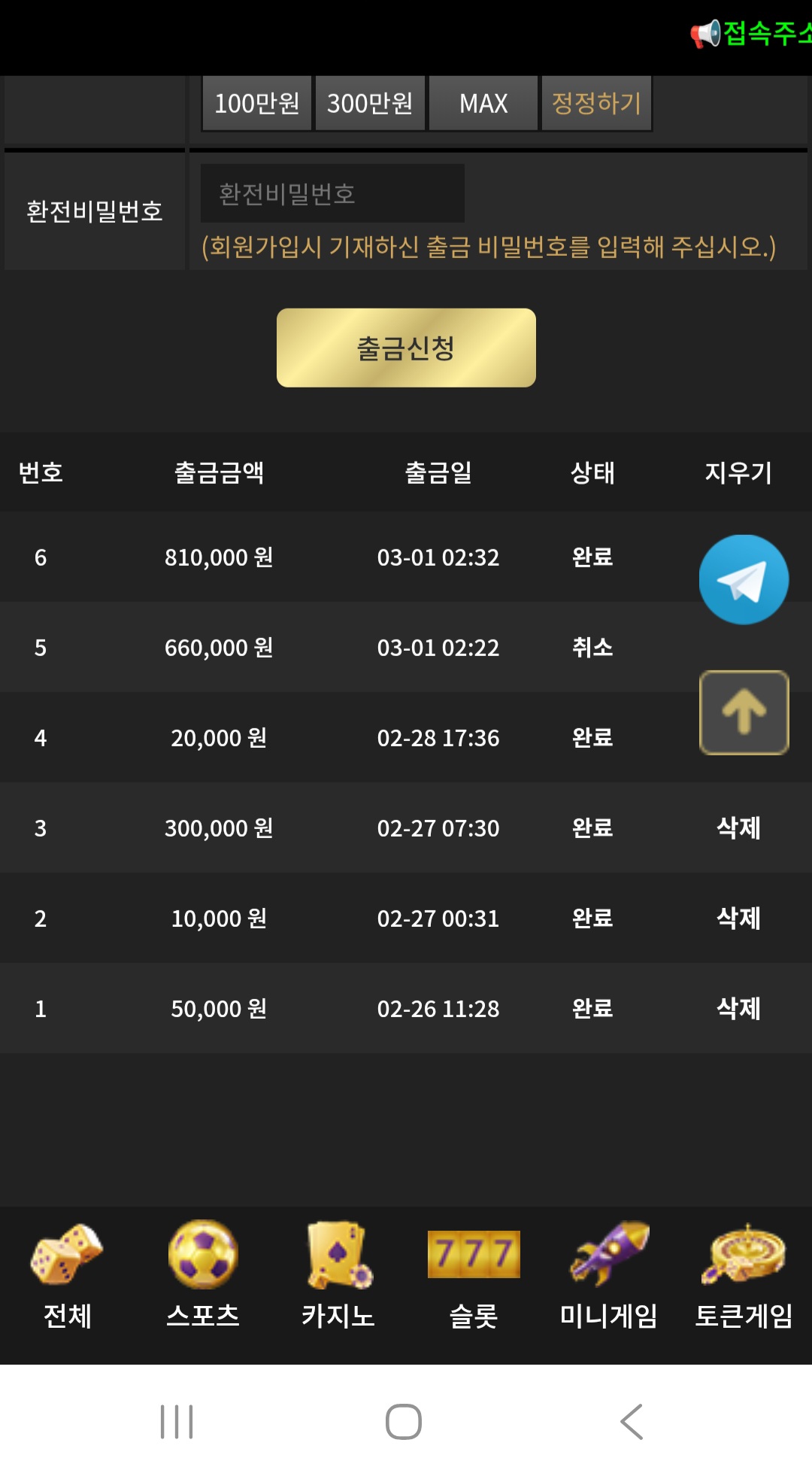The image size is (812, 1473).
Task: Delete the 50,000 원 withdrawal record
Action: coord(738,1008)
